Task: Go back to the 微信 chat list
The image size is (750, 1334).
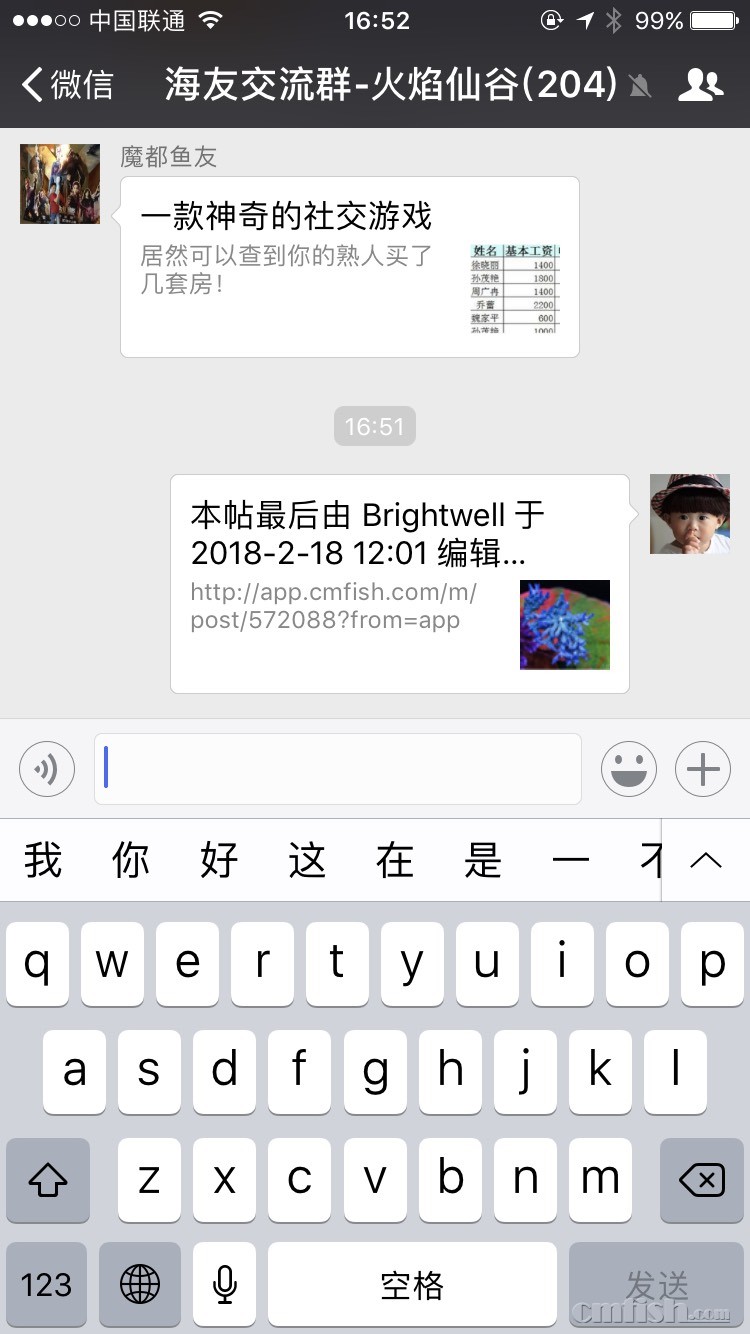Action: tap(68, 85)
